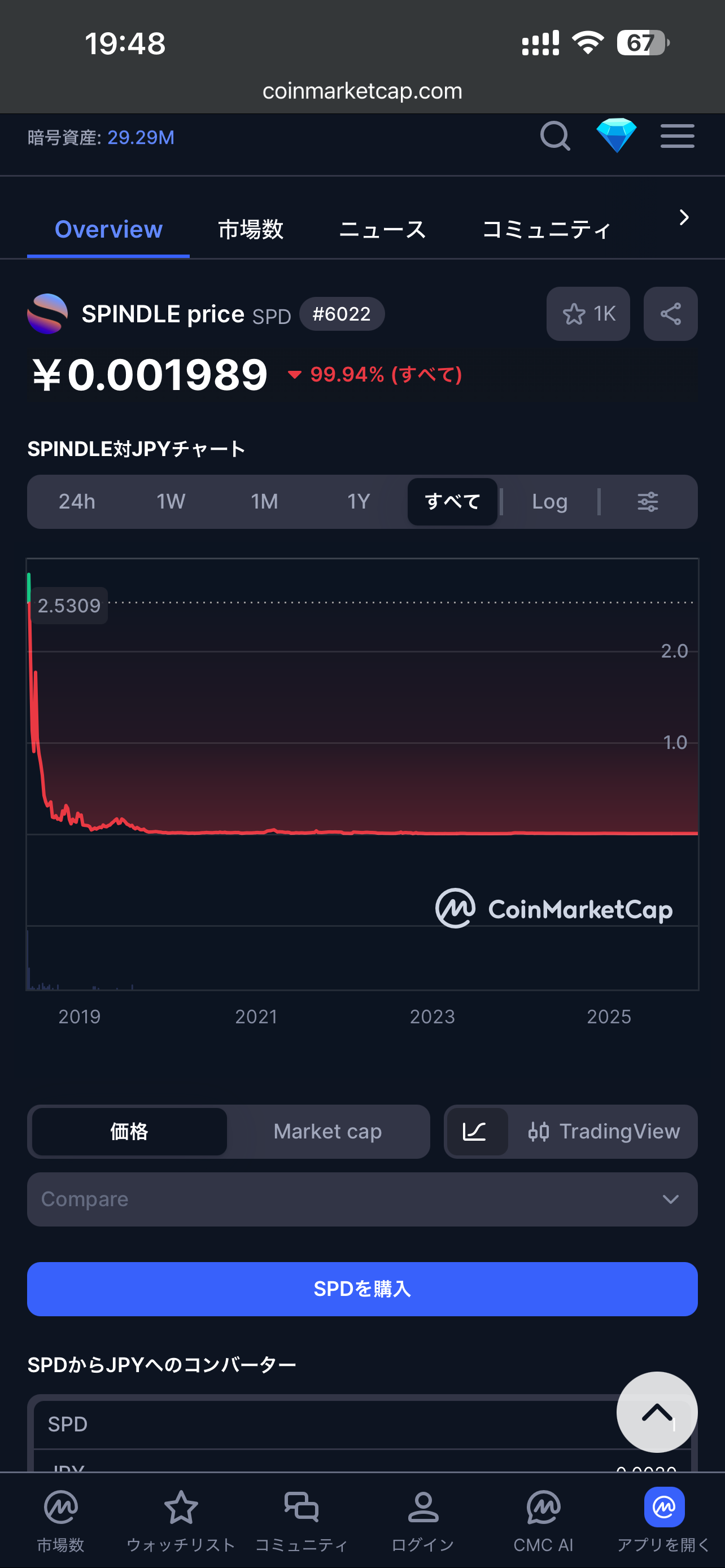Share the SPINDLE price page

tap(670, 314)
